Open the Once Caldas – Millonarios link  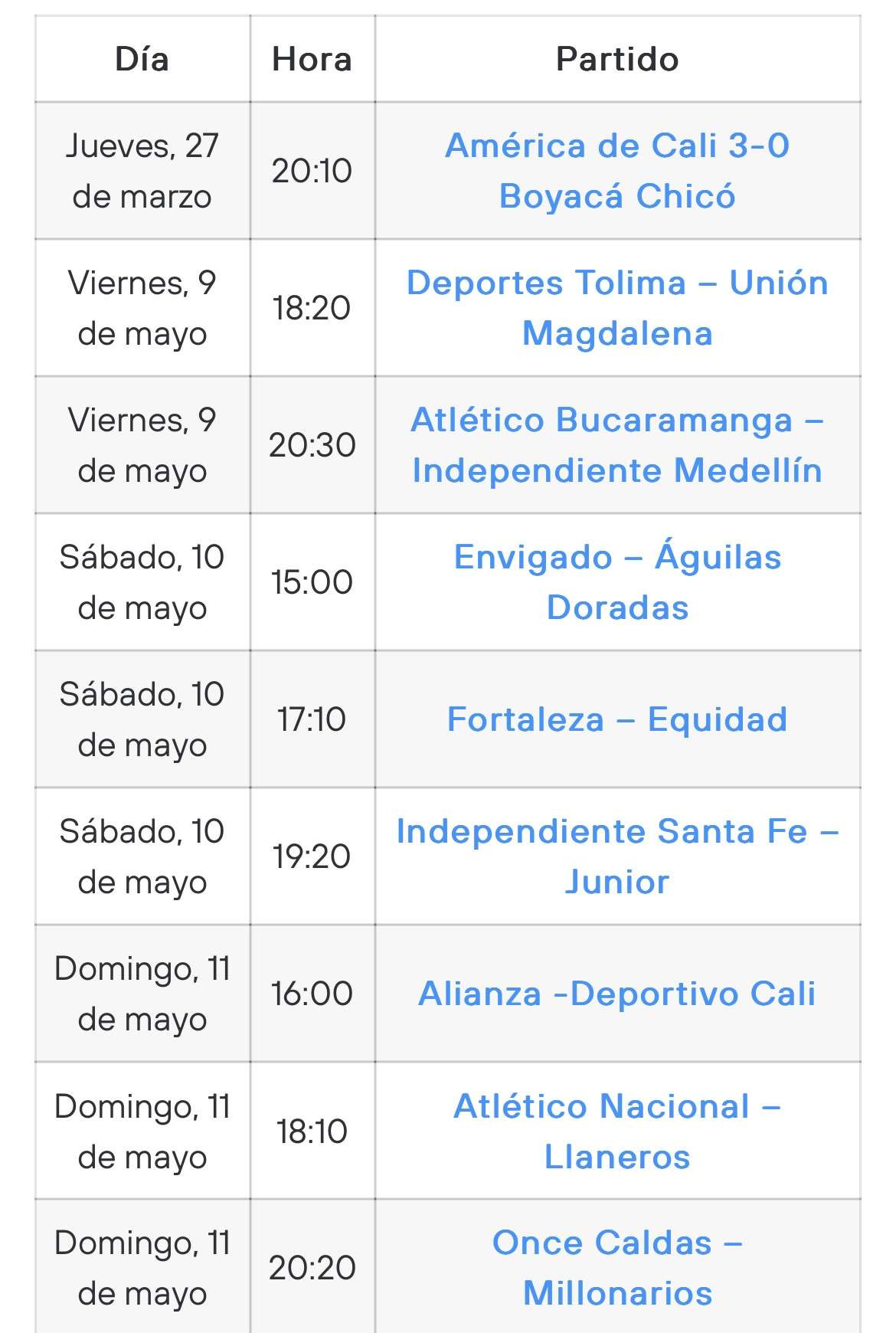tap(617, 1243)
